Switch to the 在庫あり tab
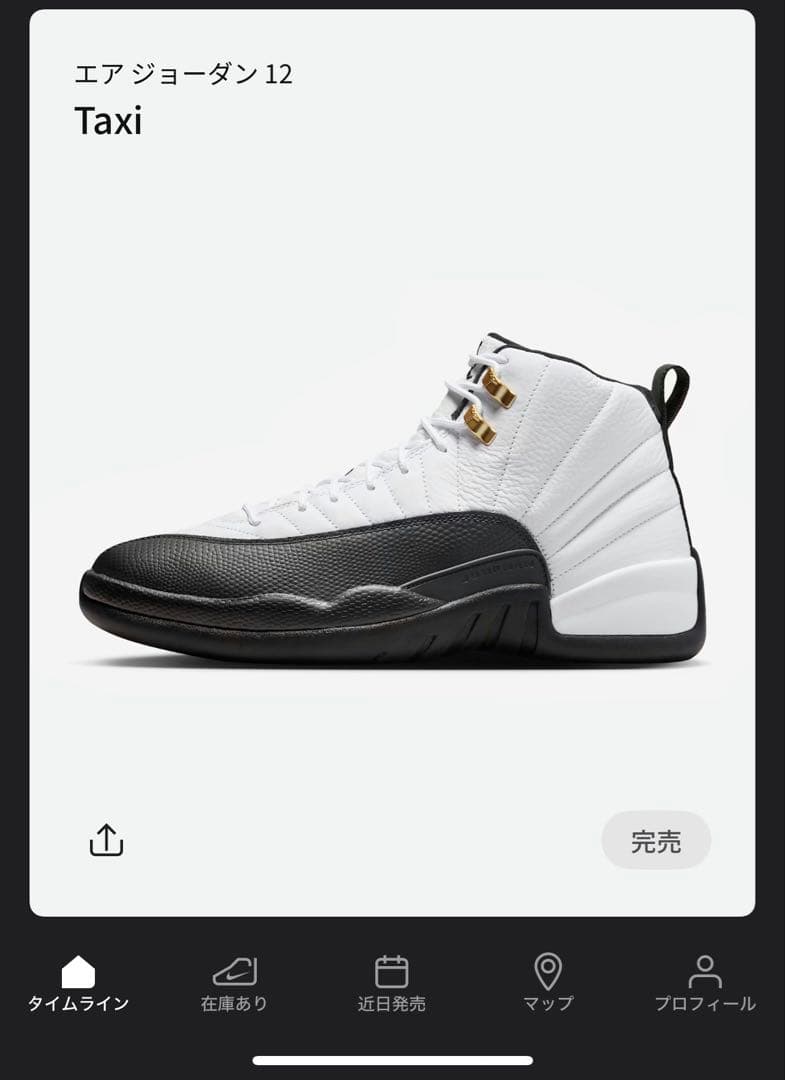 click(235, 984)
